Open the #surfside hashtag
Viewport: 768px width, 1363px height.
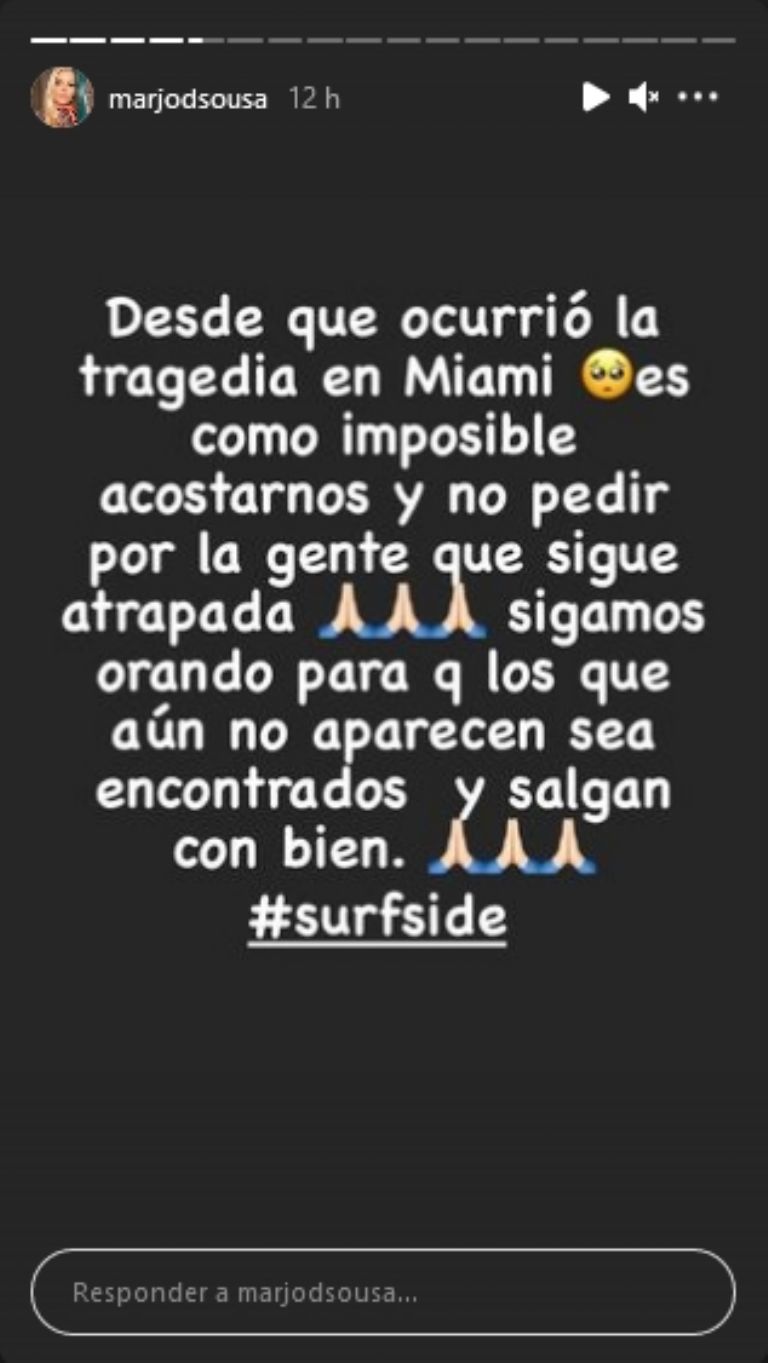click(377, 916)
